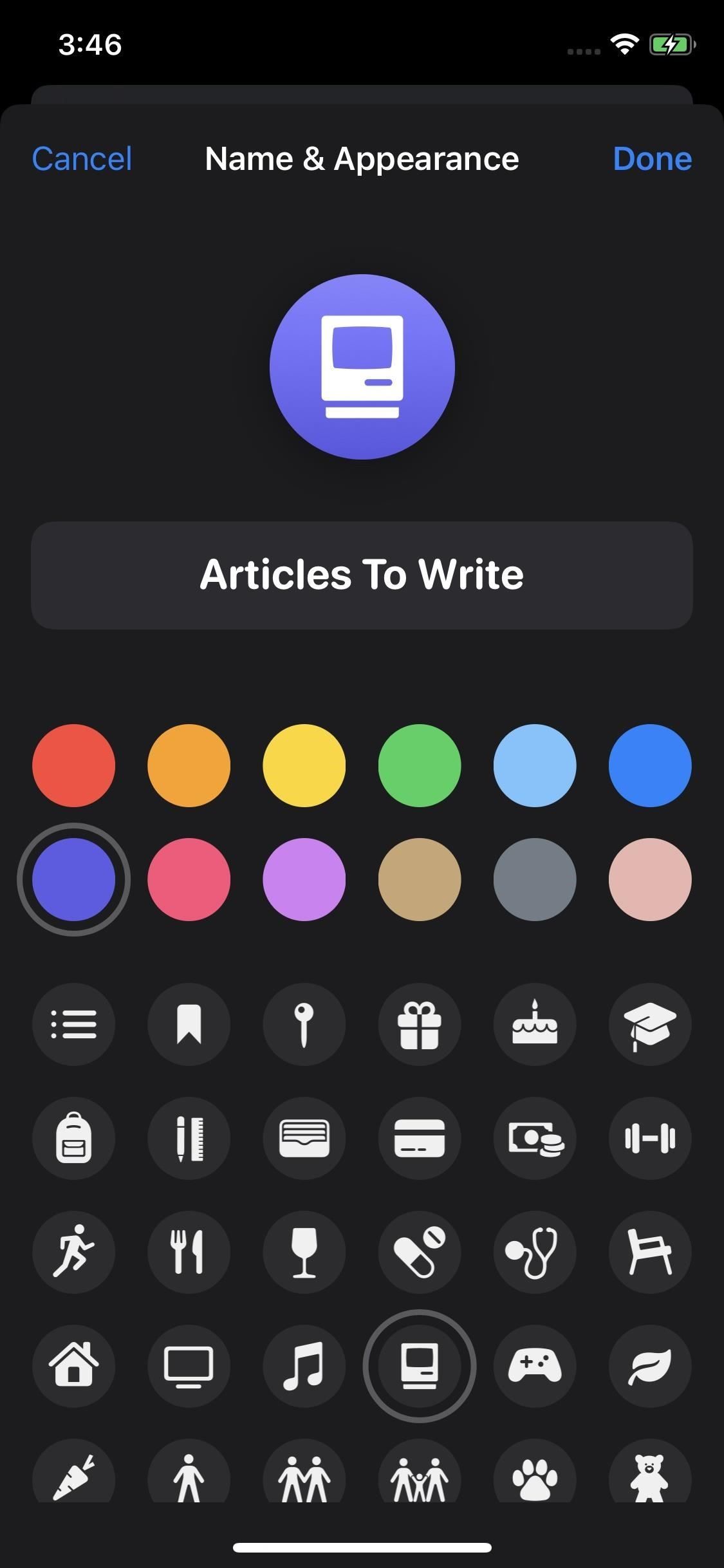Select the graduation cap icon

point(650,1025)
